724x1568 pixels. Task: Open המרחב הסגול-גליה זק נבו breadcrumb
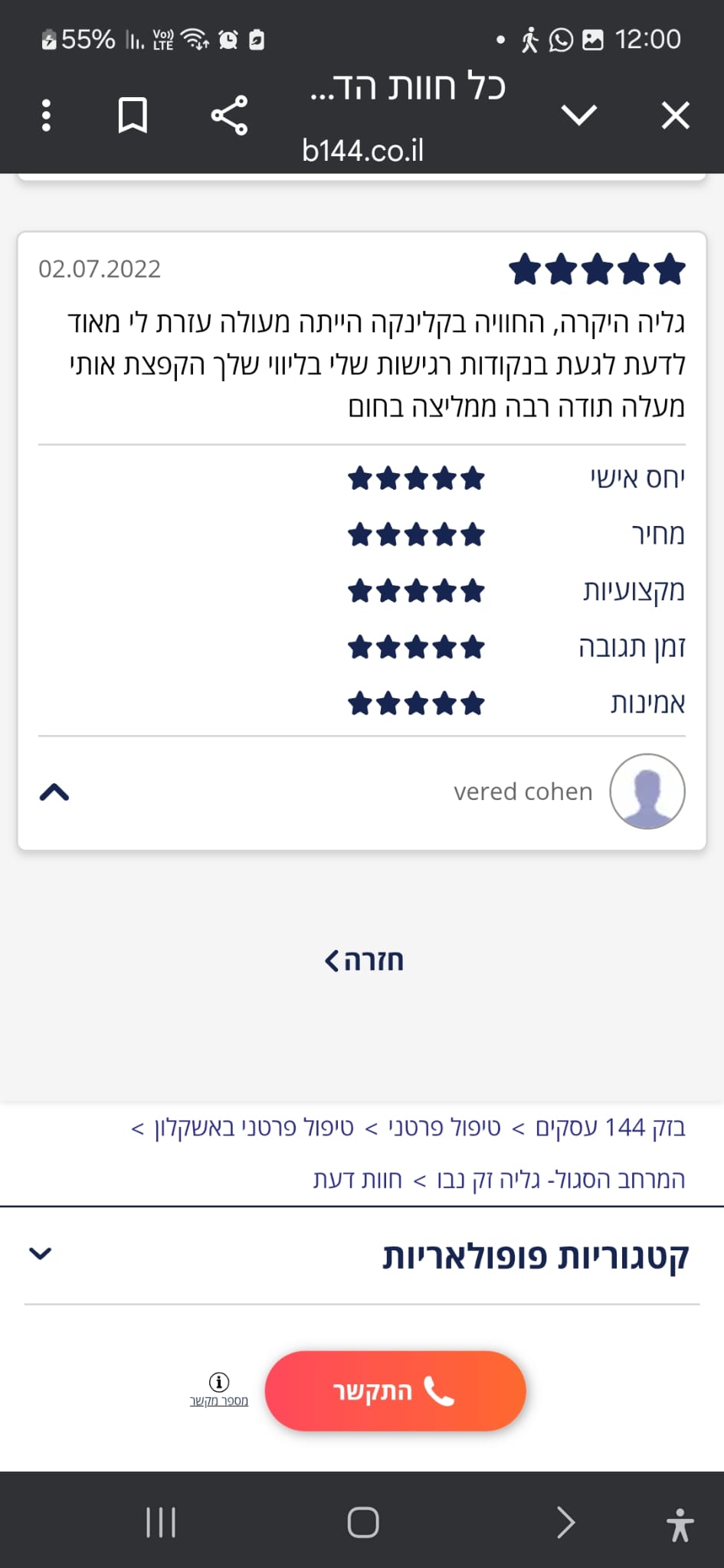[x=561, y=1180]
